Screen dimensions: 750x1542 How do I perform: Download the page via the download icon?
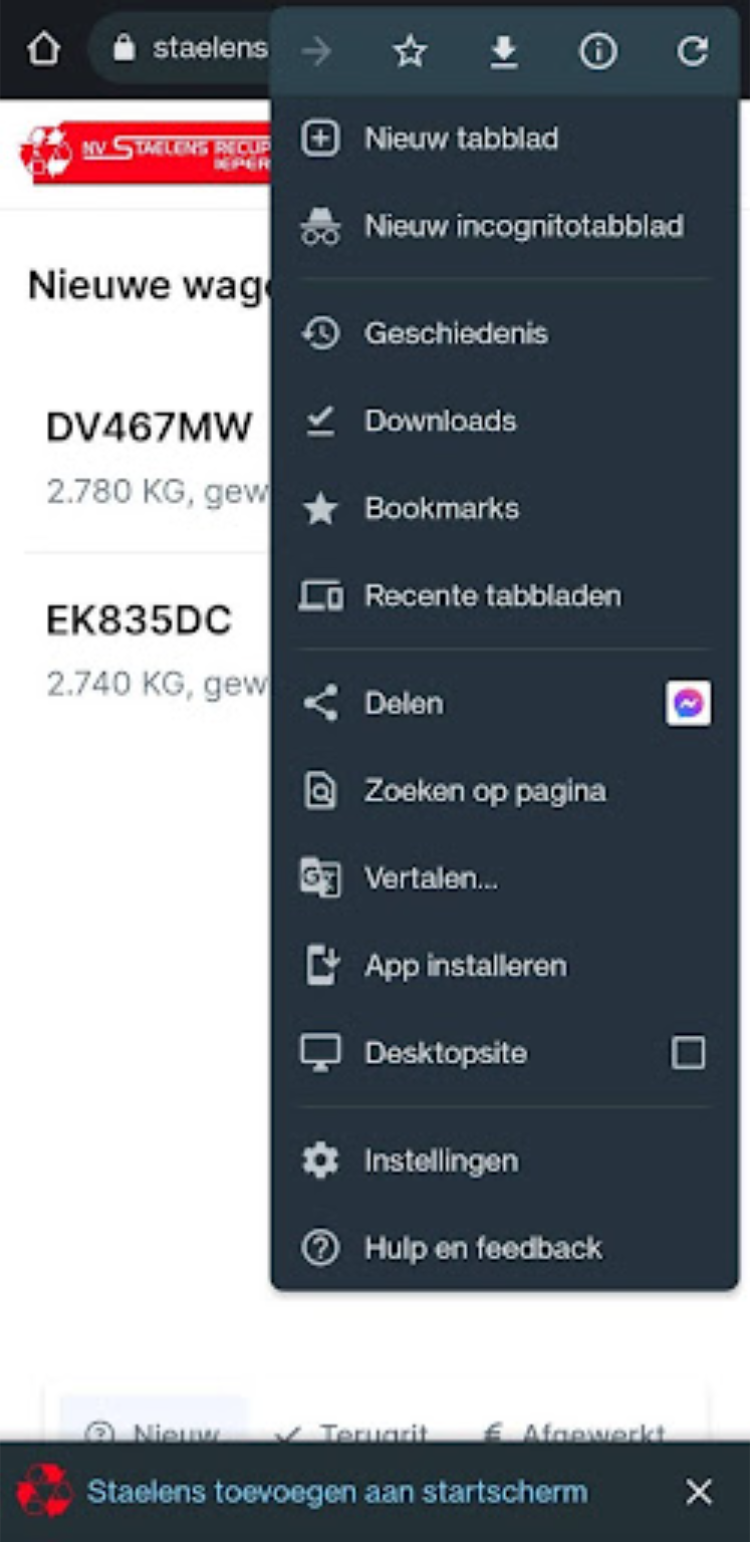(504, 51)
